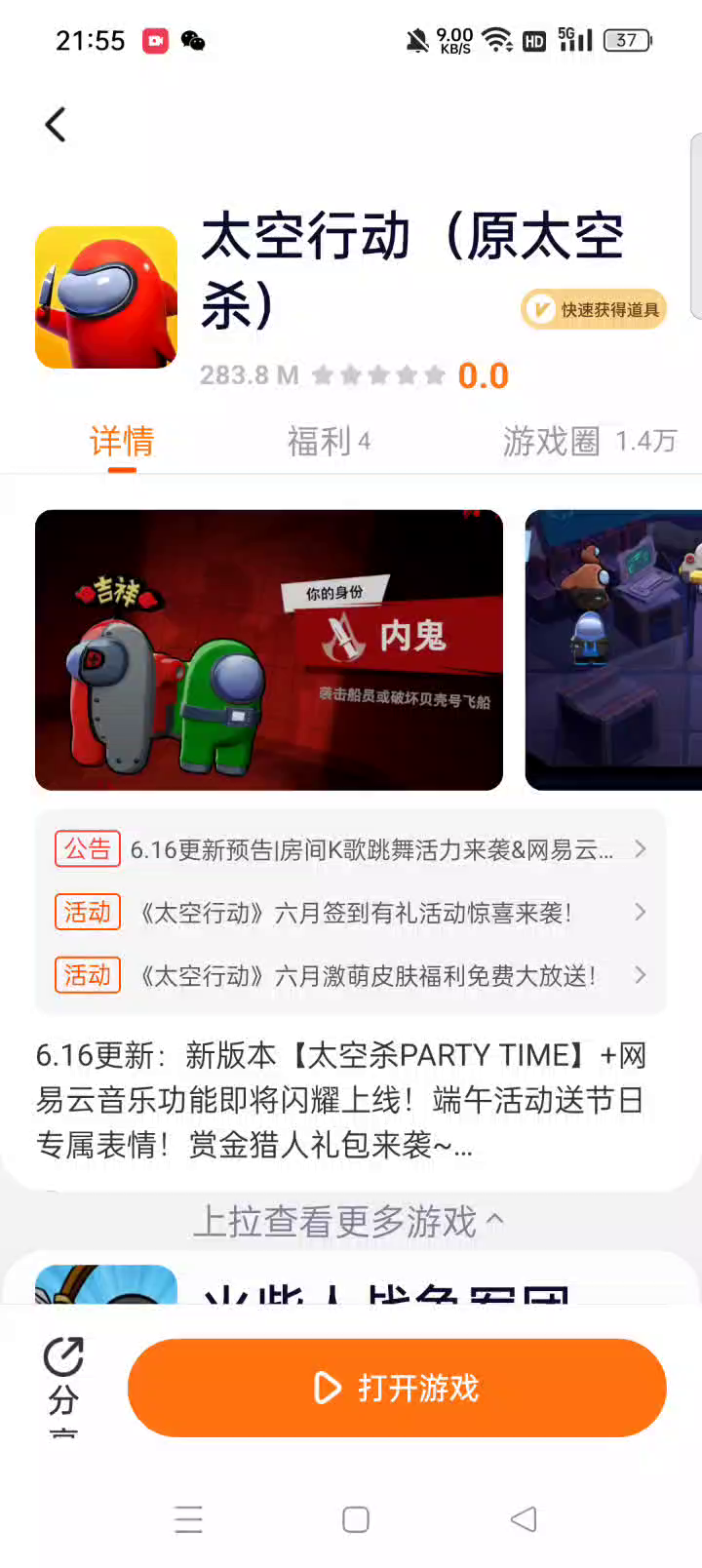The height and width of the screenshot is (1568, 702).
Task: Go back using the top-left arrow
Action: point(56,125)
